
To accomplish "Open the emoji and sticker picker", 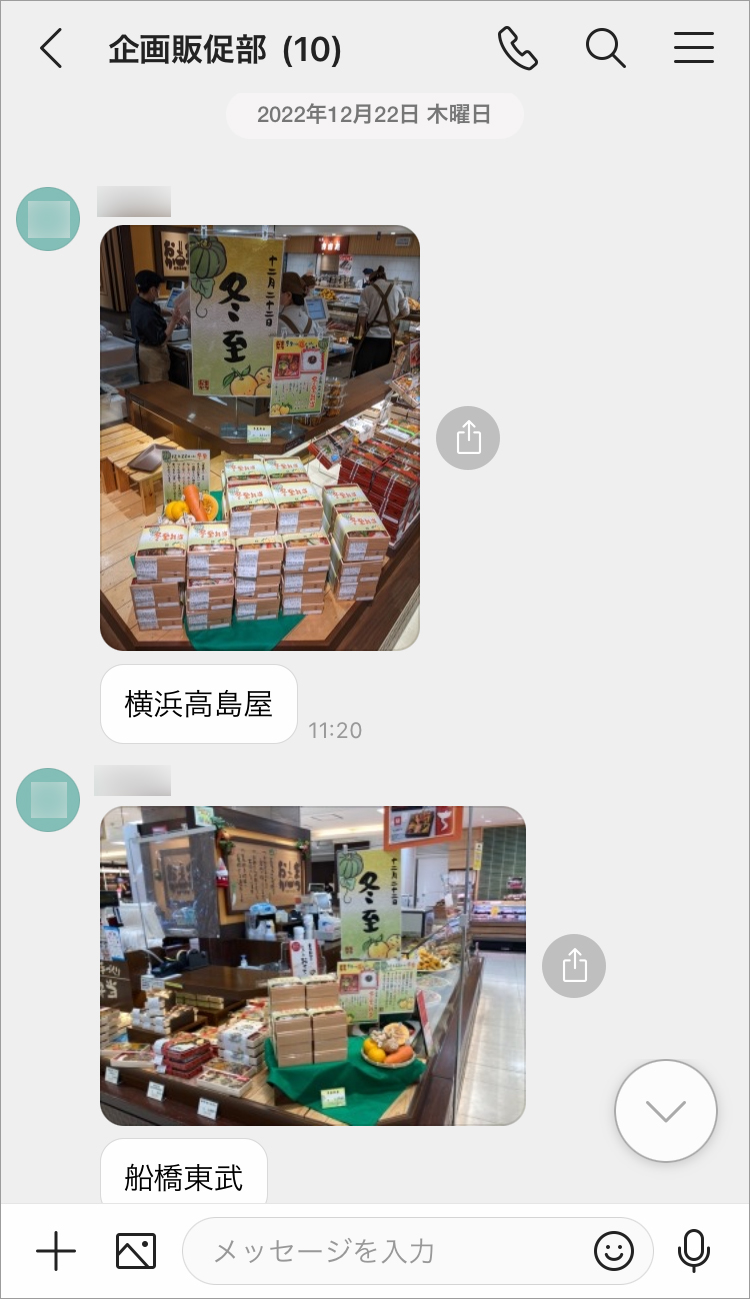I will point(614,1251).
